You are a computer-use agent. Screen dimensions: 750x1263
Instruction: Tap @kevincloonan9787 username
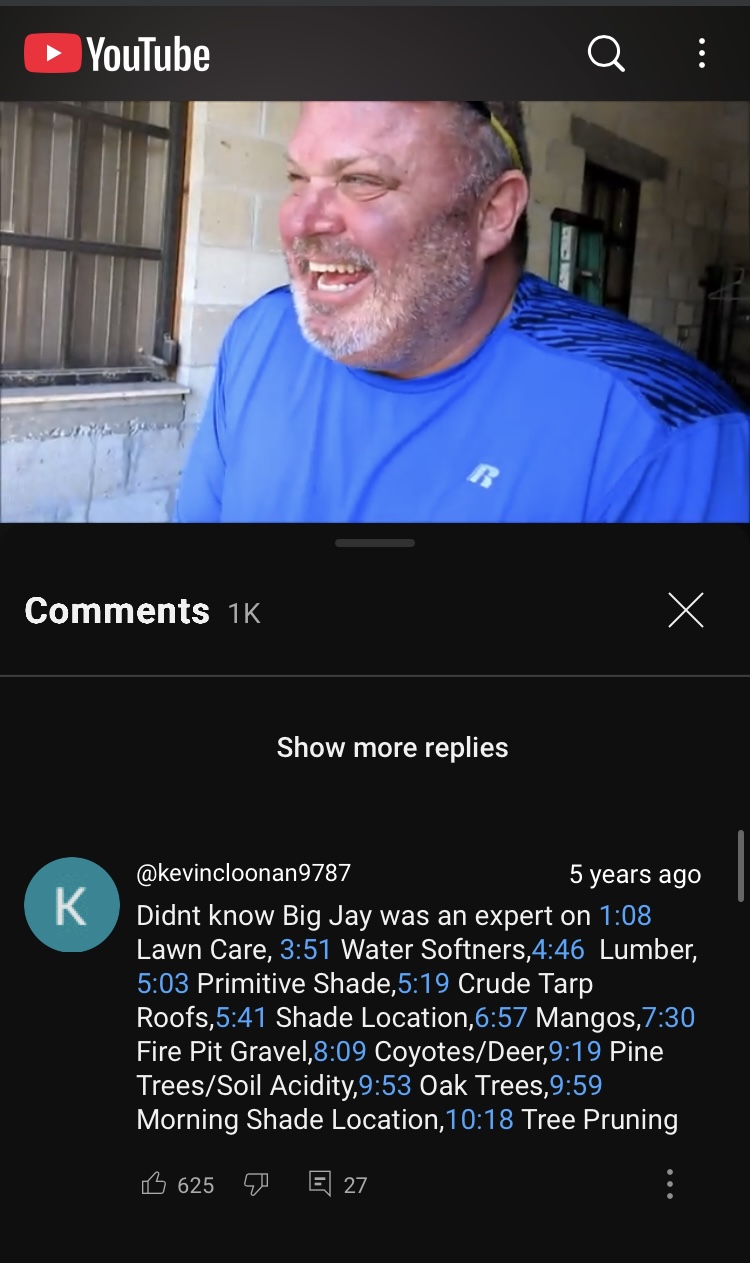243,873
